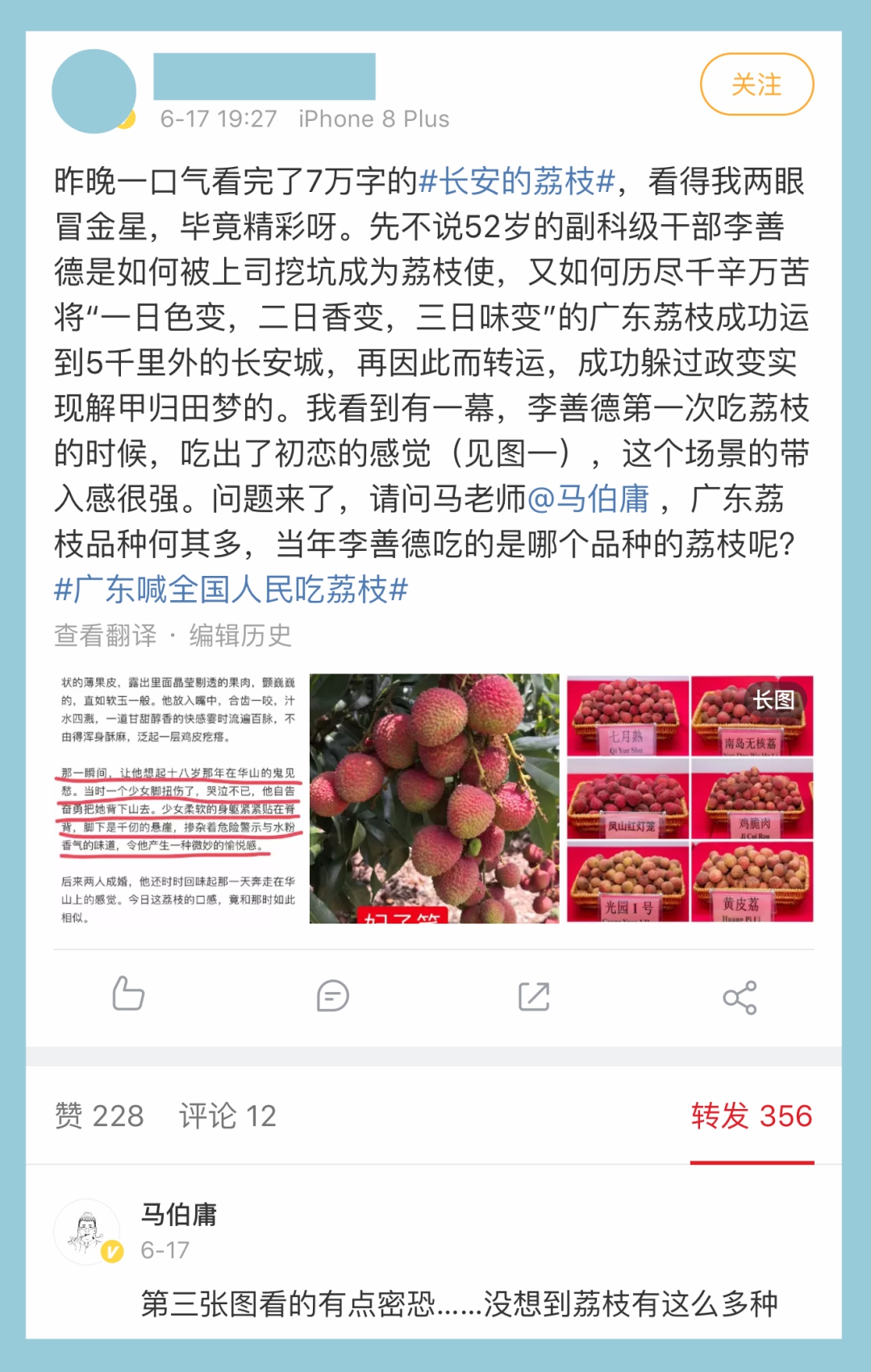Viewport: 871px width, 1372px height.
Task: Open the poster's profile avatar
Action: point(94,91)
